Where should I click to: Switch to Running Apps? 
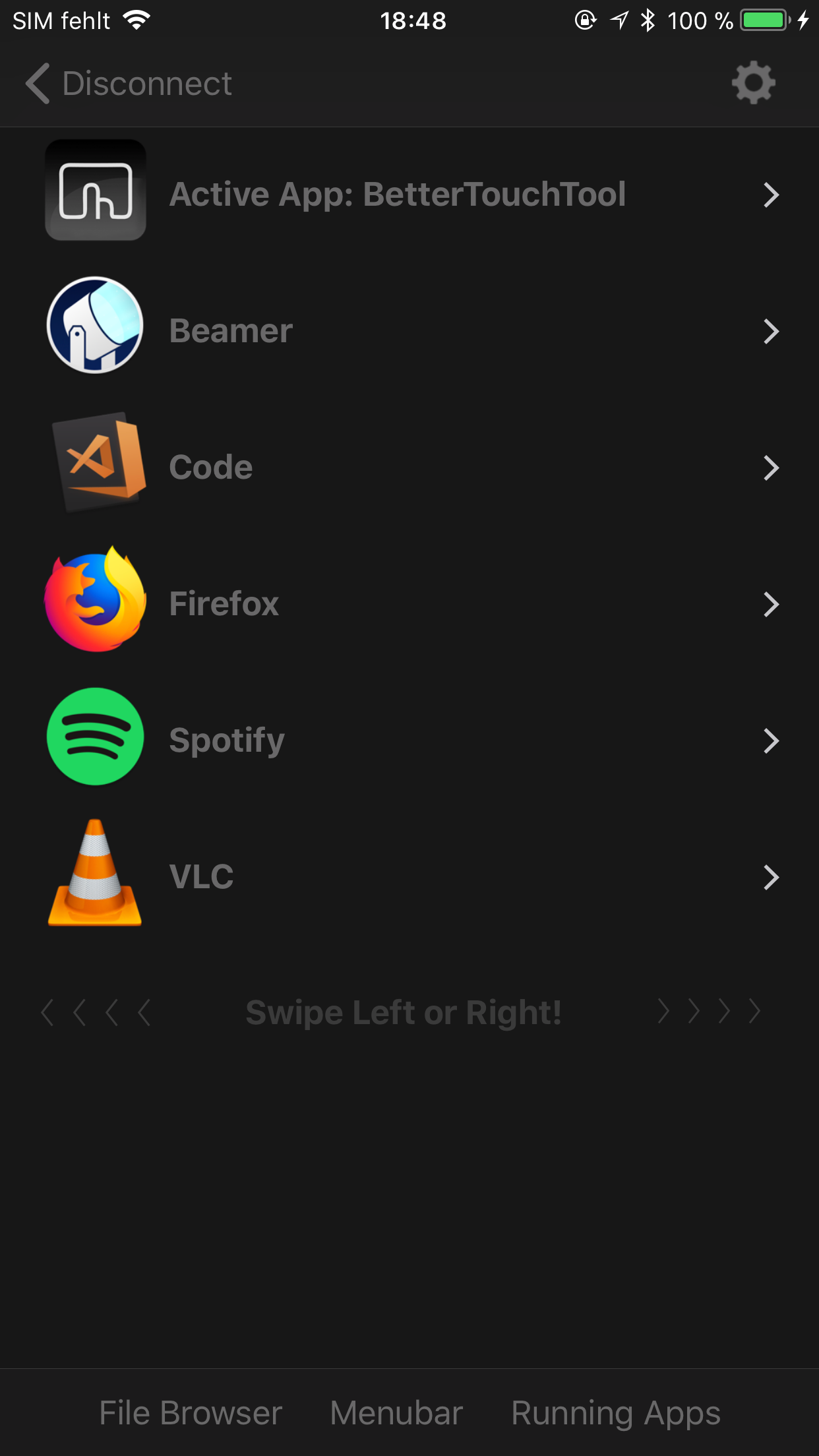(x=616, y=1413)
